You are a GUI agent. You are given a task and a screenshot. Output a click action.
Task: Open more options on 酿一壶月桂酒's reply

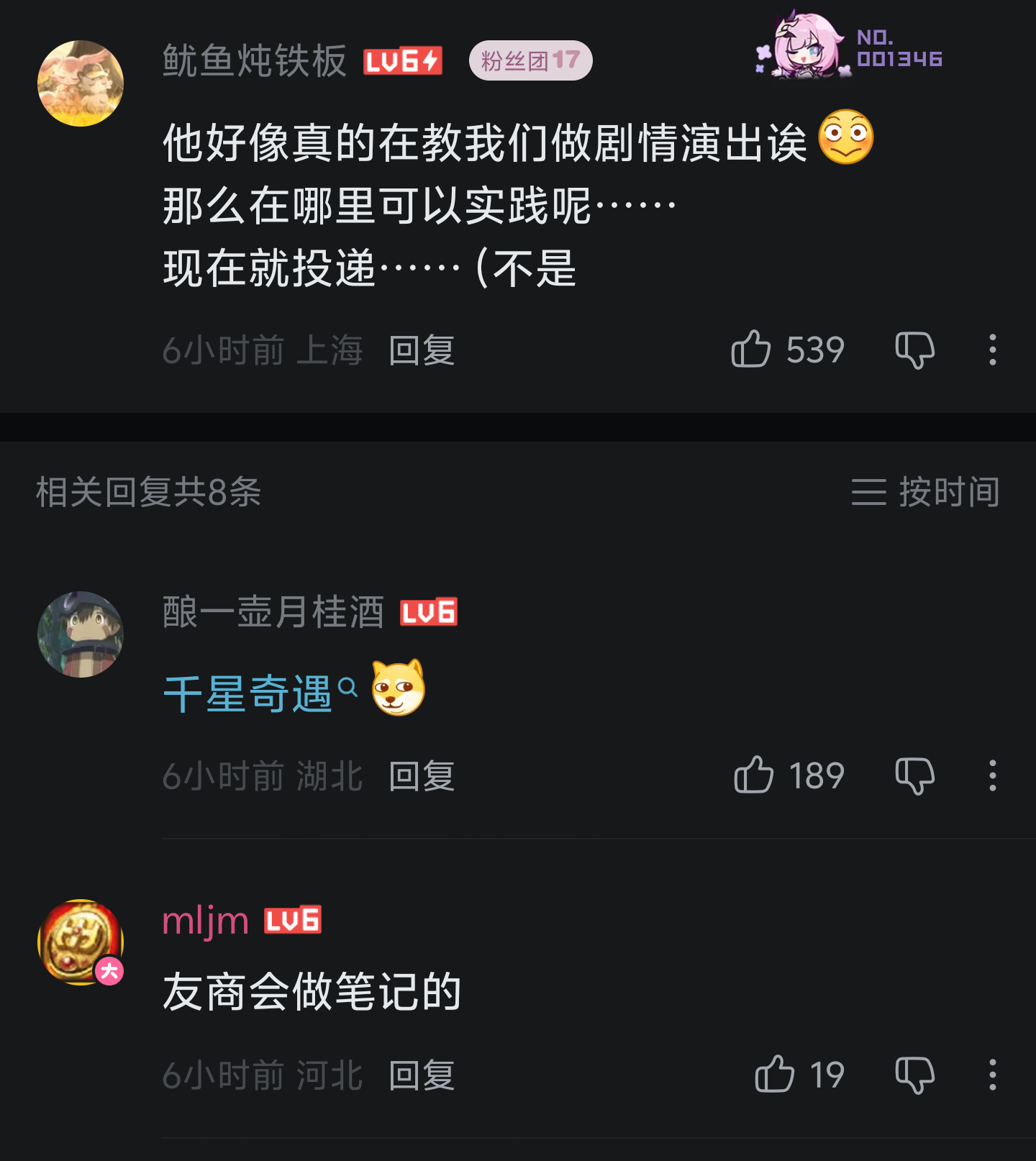pyautogui.click(x=992, y=776)
